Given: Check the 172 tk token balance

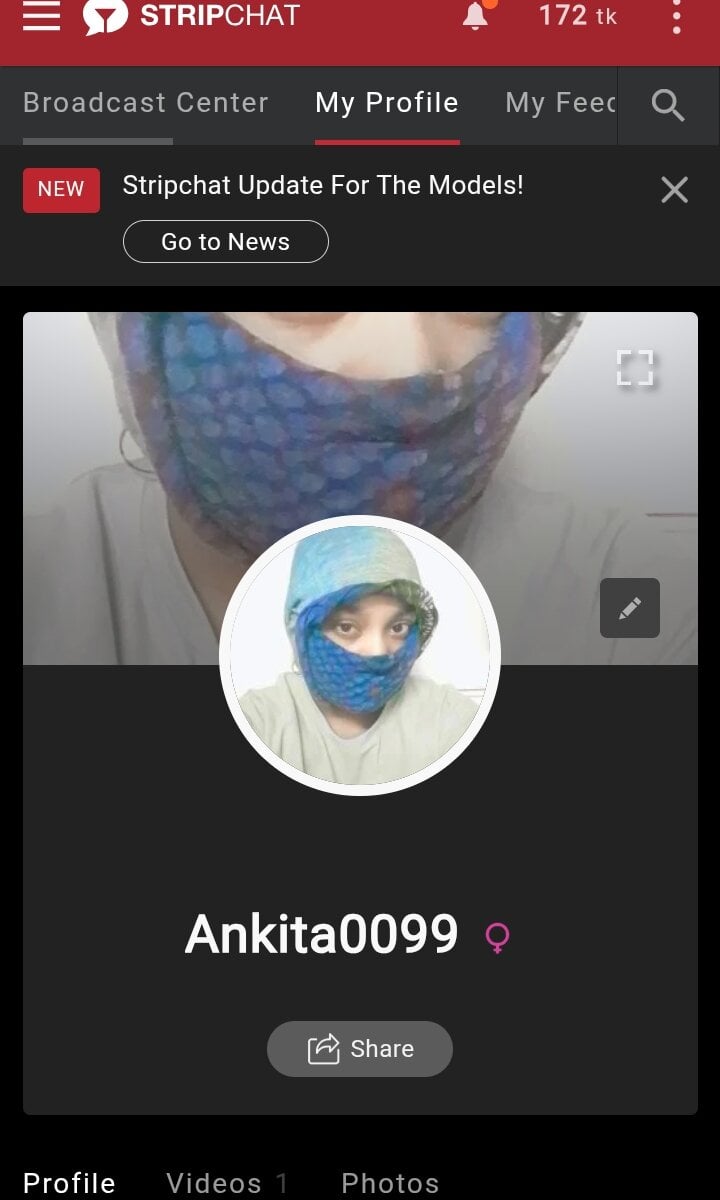Looking at the screenshot, I should tap(577, 16).
